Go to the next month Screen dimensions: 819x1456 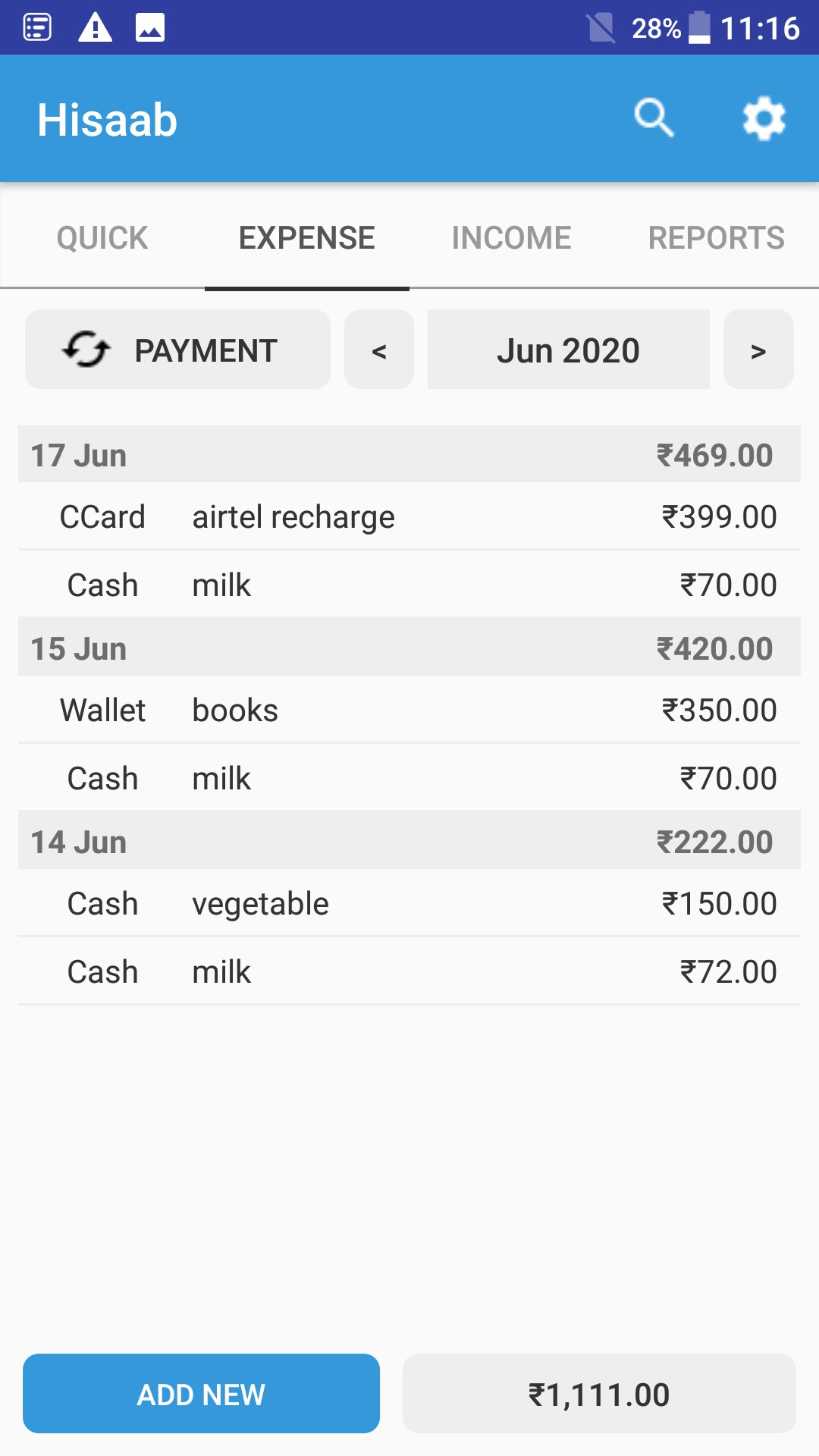click(758, 350)
